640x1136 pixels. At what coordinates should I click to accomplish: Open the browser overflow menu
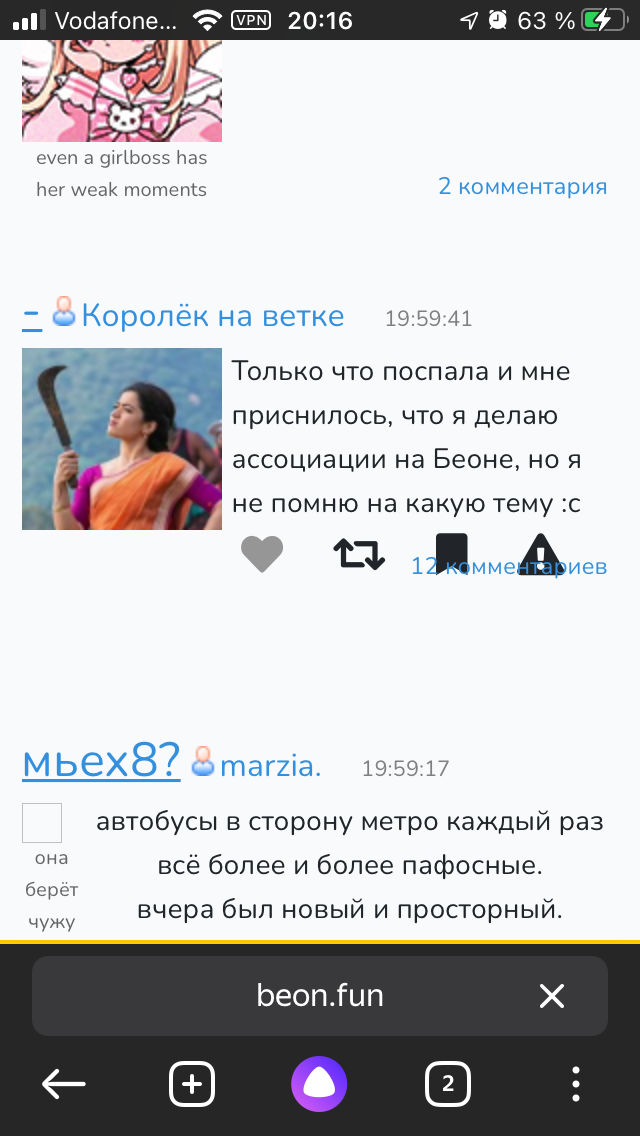[x=575, y=1083]
